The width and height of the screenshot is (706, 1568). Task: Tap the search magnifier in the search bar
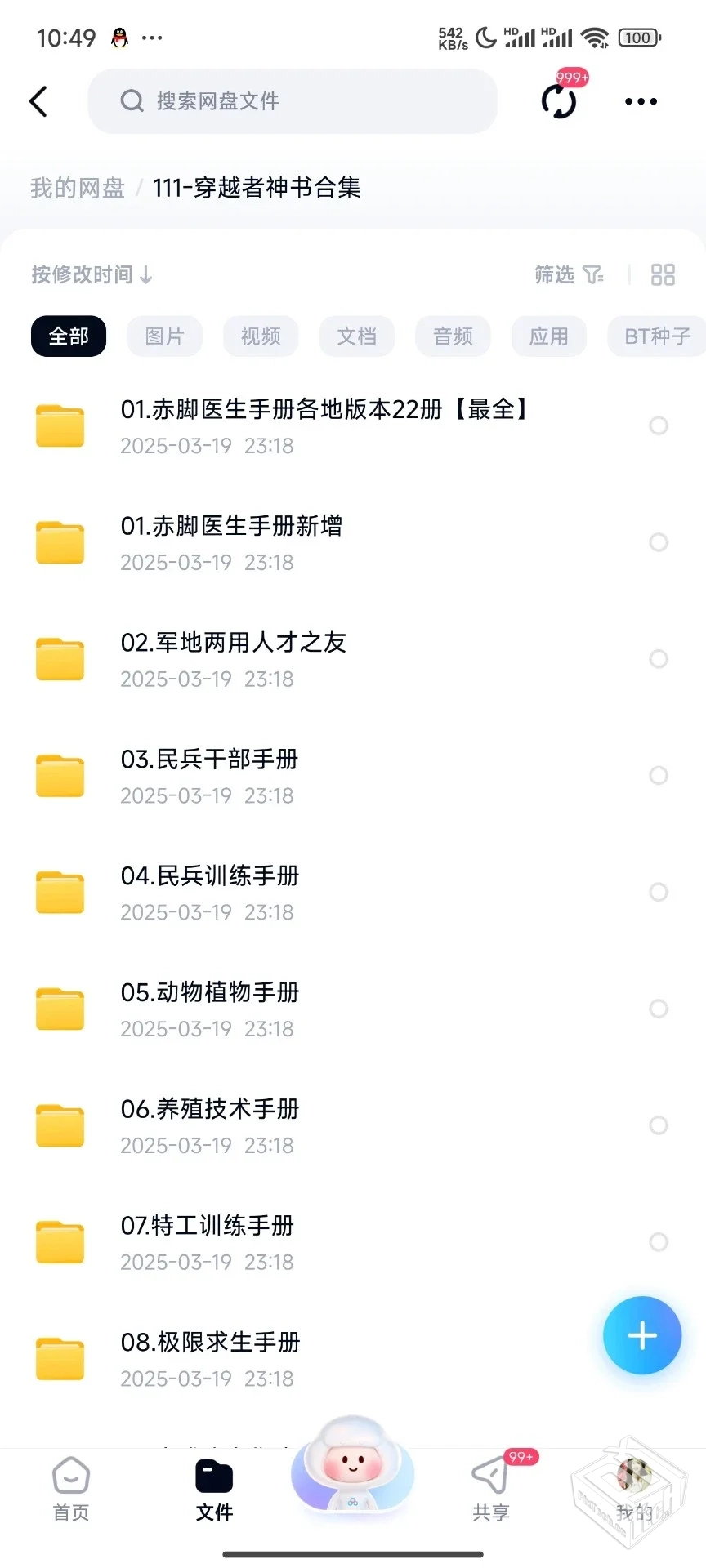tap(132, 100)
